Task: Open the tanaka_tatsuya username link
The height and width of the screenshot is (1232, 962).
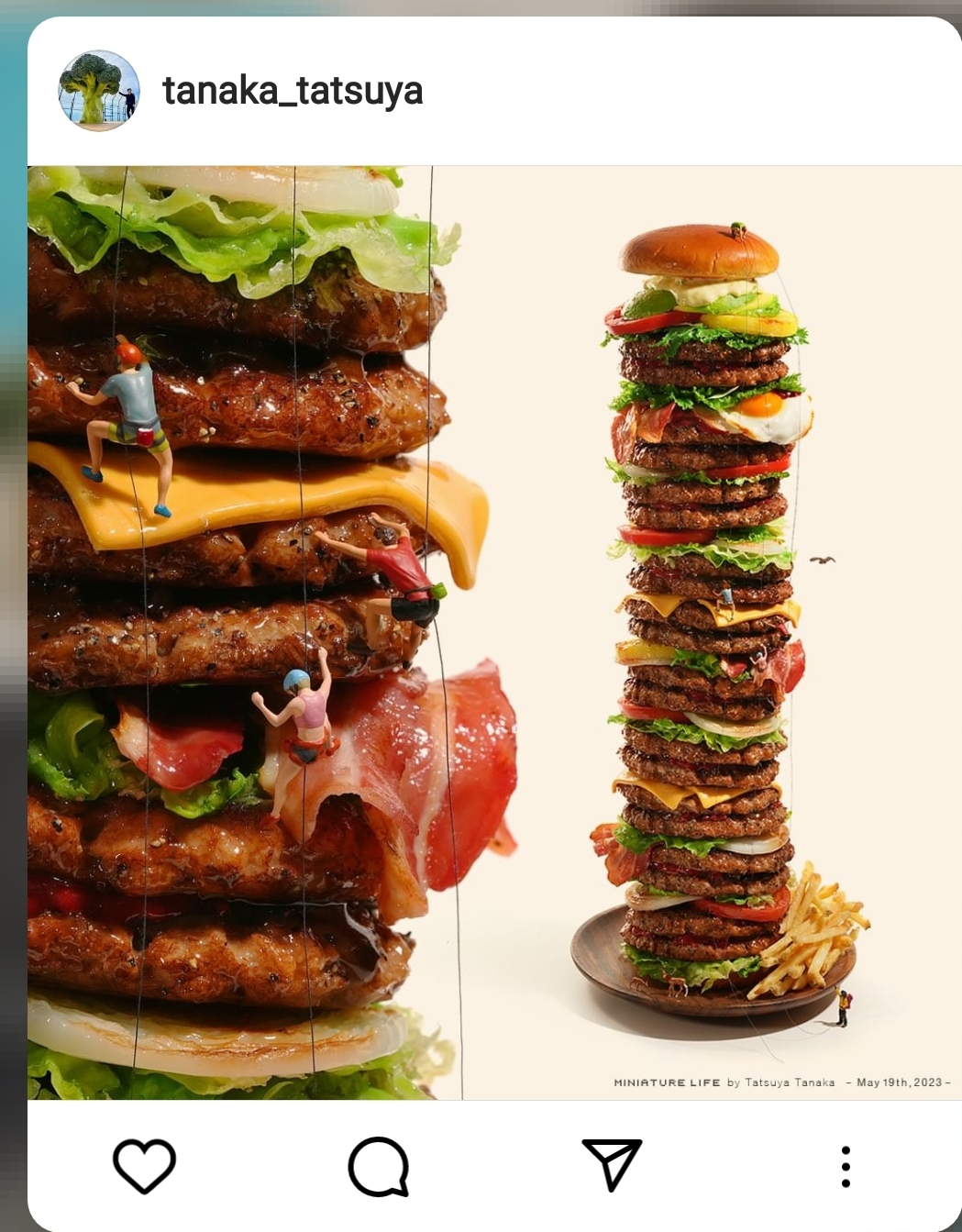Action: pos(293,91)
